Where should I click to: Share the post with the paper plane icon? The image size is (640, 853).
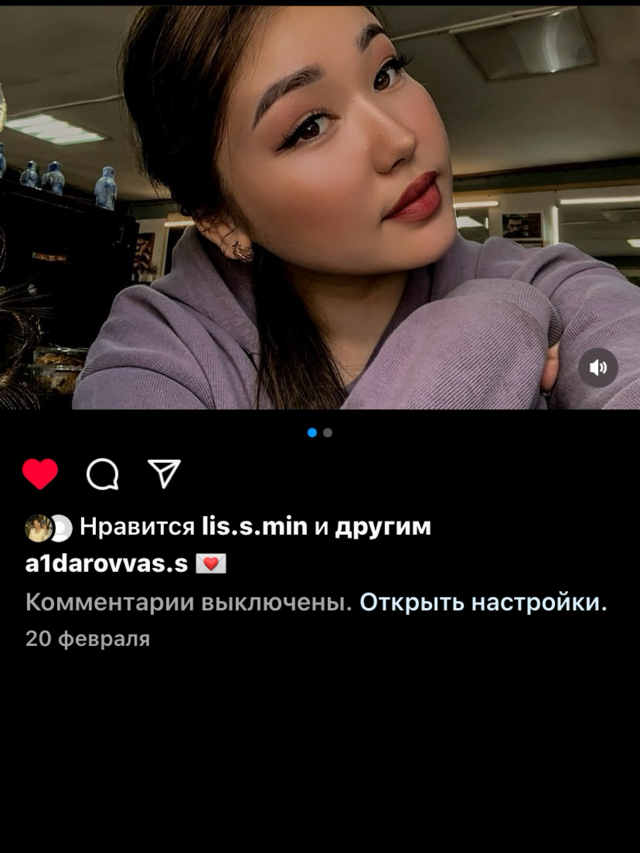[x=164, y=473]
